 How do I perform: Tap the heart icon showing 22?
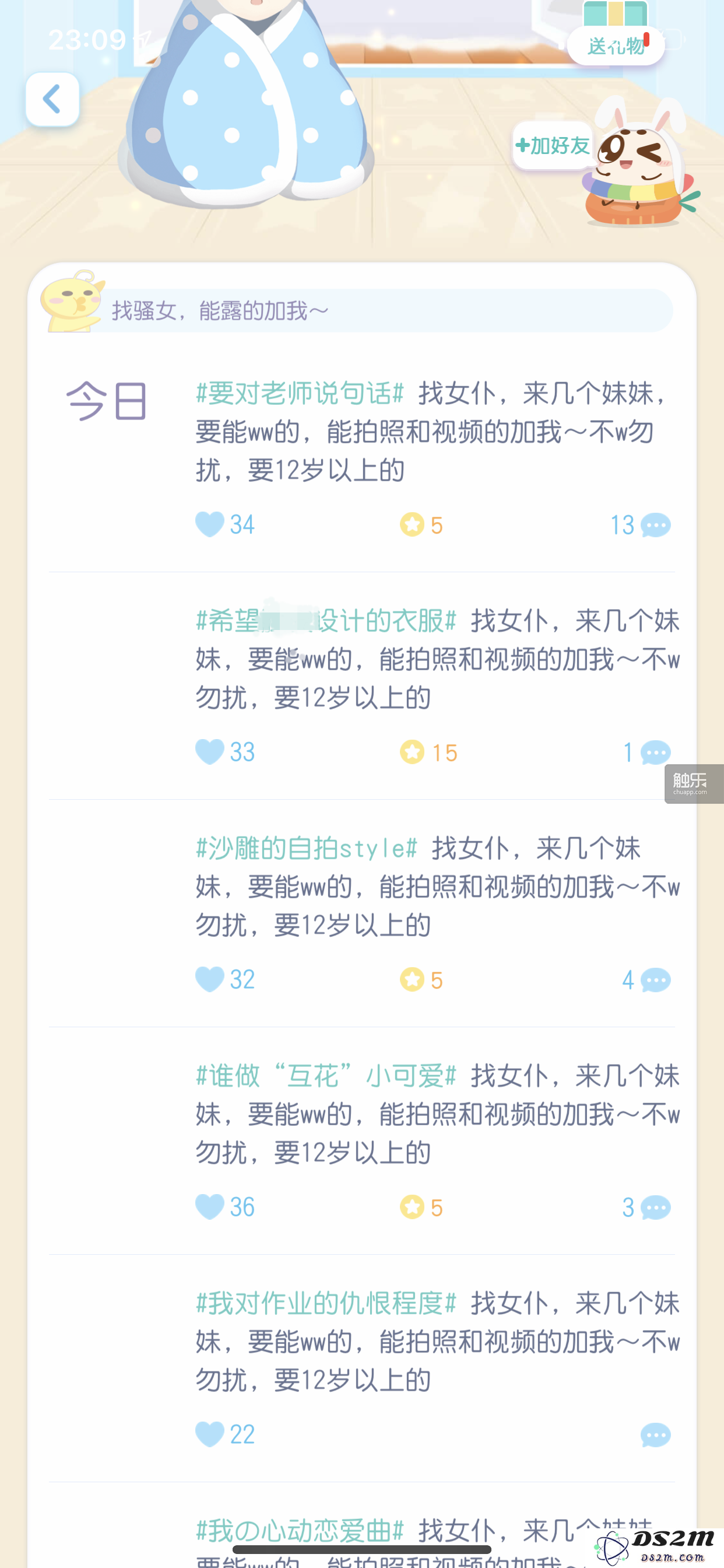(x=210, y=1434)
